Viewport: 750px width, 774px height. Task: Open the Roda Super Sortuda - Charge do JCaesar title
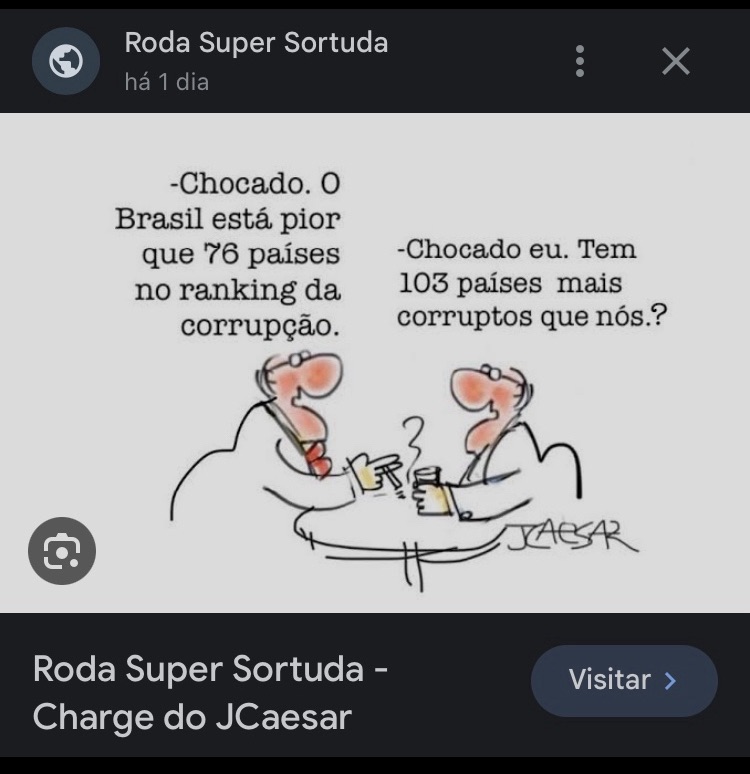point(210,693)
